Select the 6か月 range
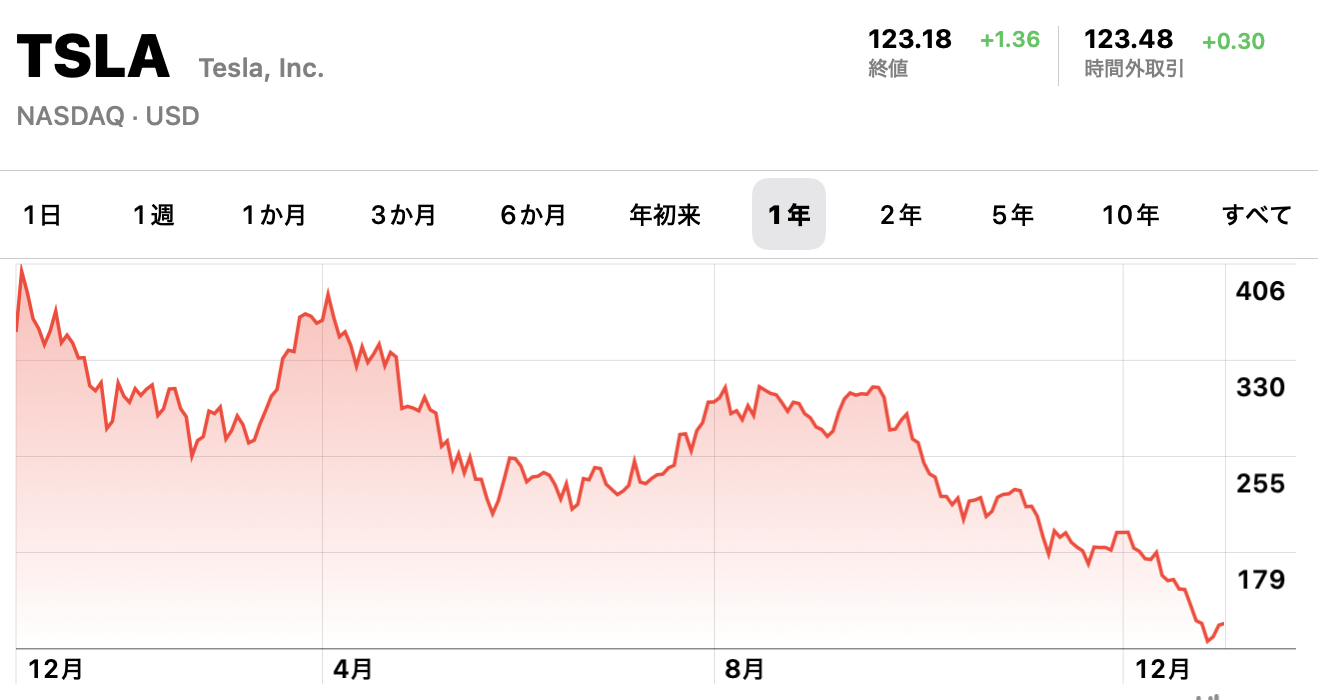 coord(533,215)
